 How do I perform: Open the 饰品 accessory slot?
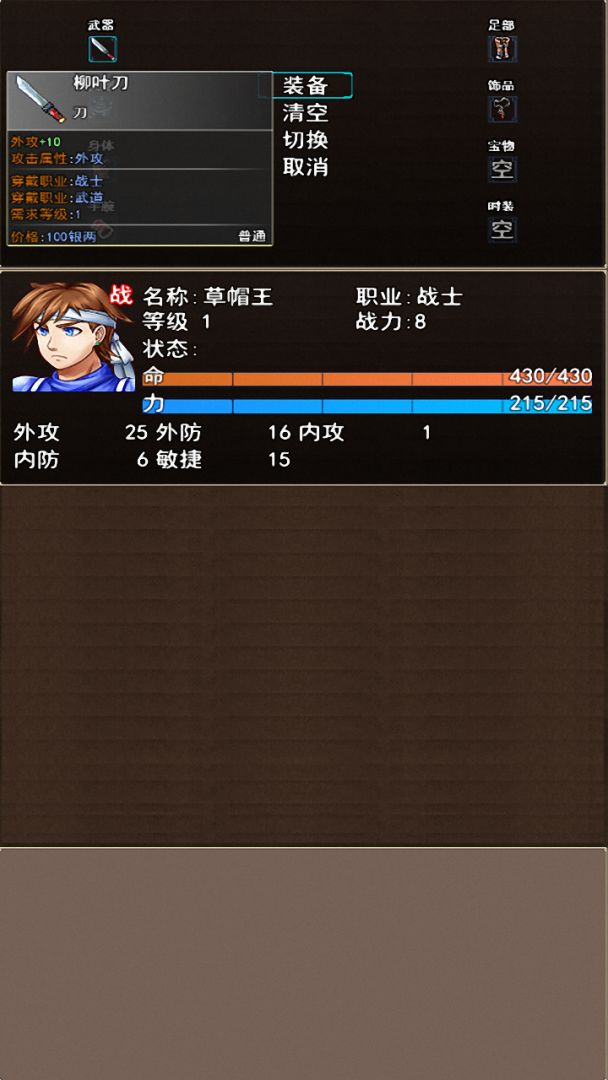pos(502,109)
